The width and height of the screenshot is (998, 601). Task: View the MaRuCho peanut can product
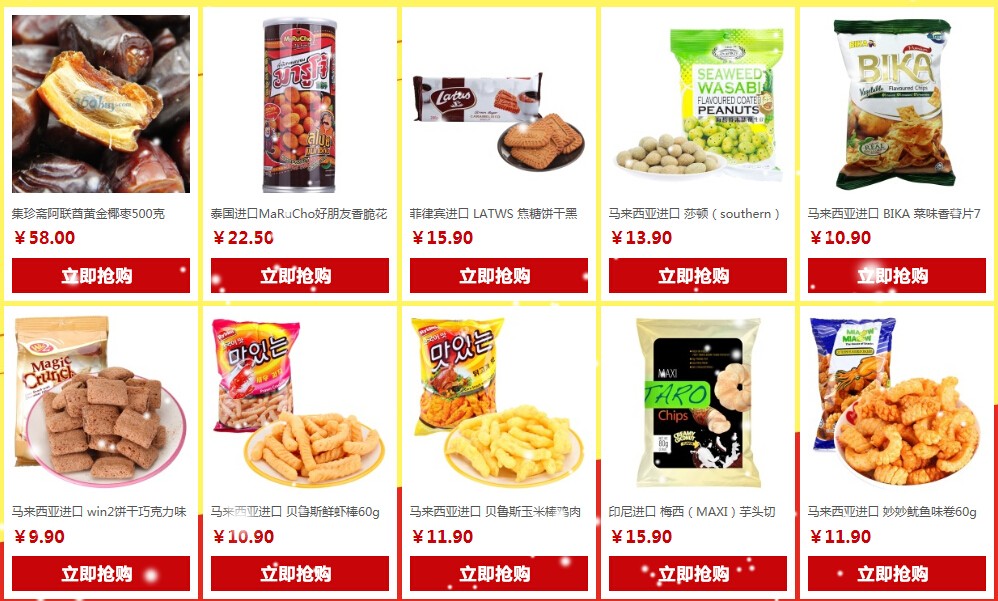(x=299, y=104)
